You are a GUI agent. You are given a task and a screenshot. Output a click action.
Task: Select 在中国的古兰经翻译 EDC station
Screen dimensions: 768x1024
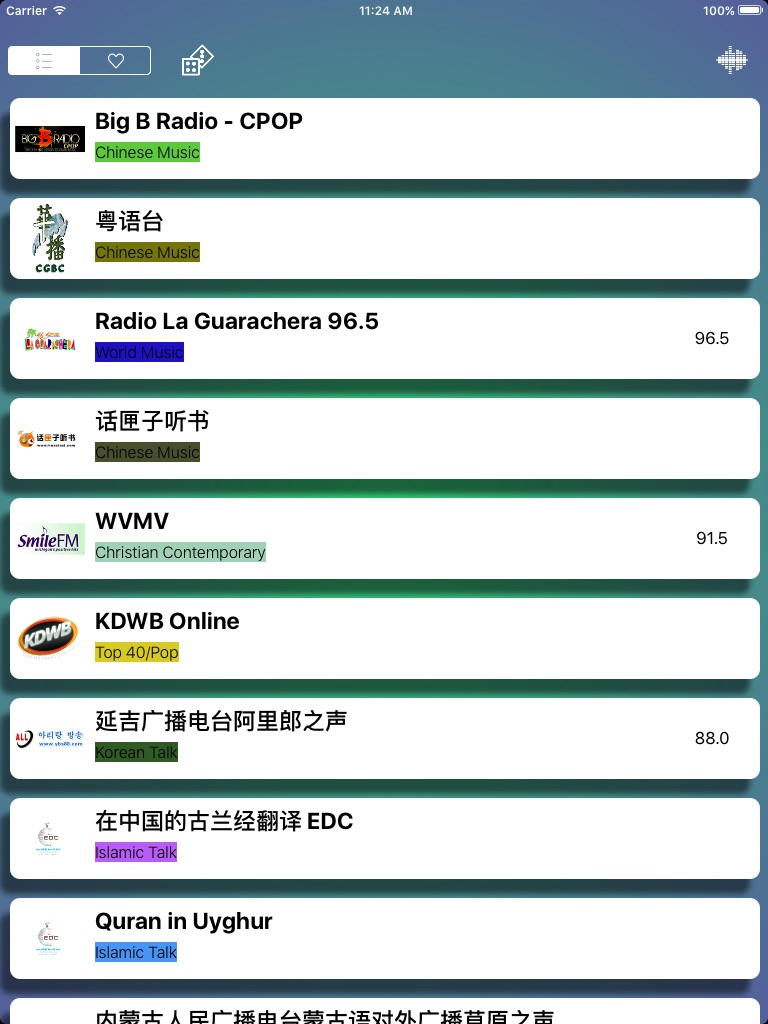pos(384,838)
